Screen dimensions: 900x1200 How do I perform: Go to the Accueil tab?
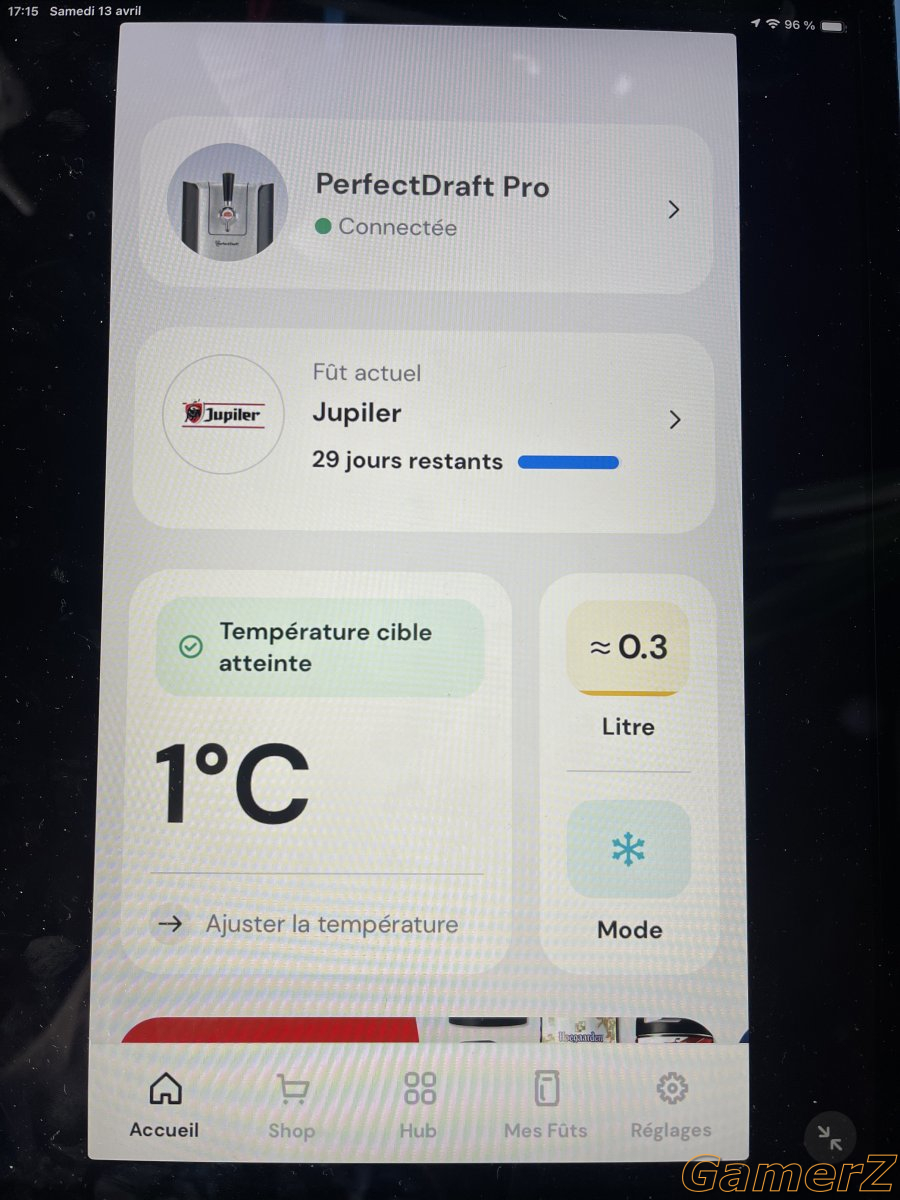[165, 1105]
